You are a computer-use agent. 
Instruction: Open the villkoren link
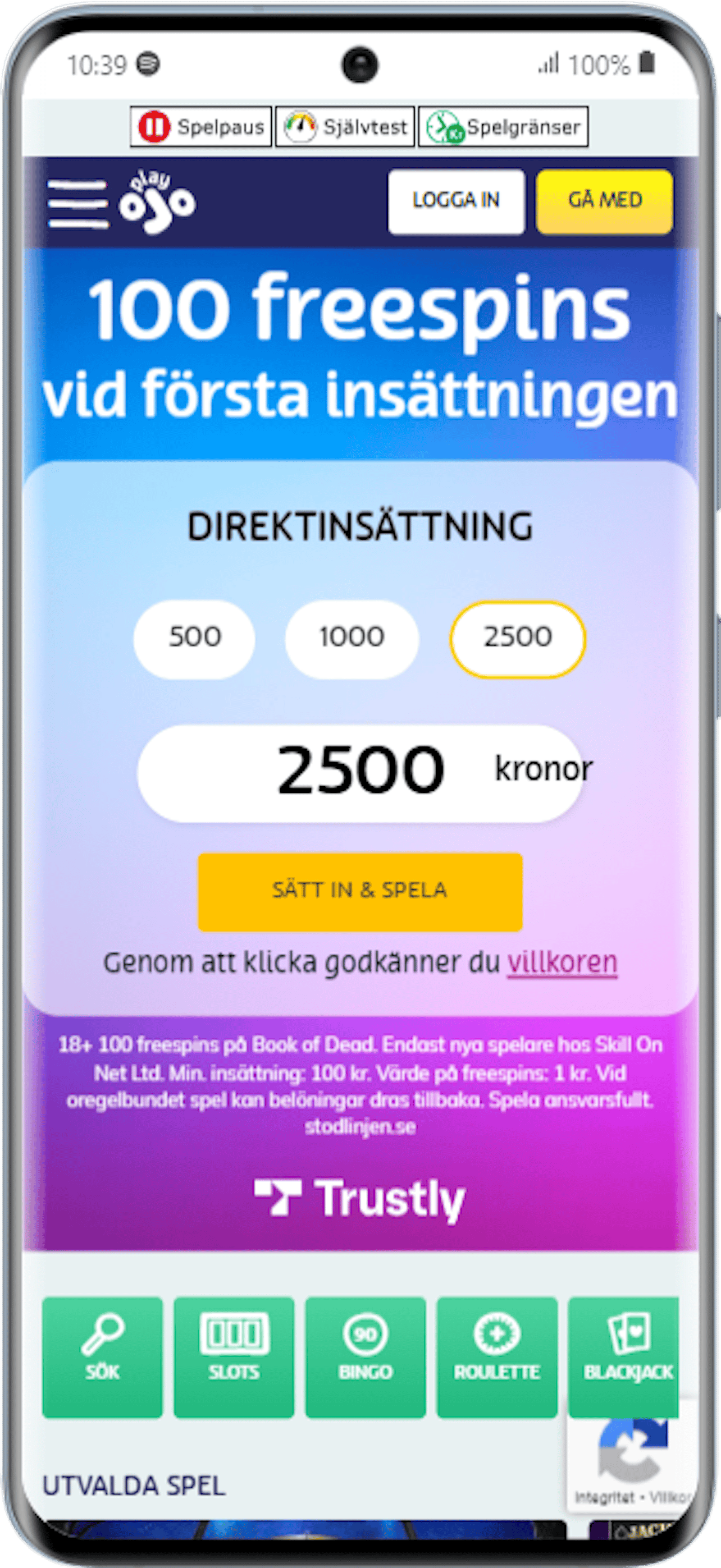tap(562, 963)
